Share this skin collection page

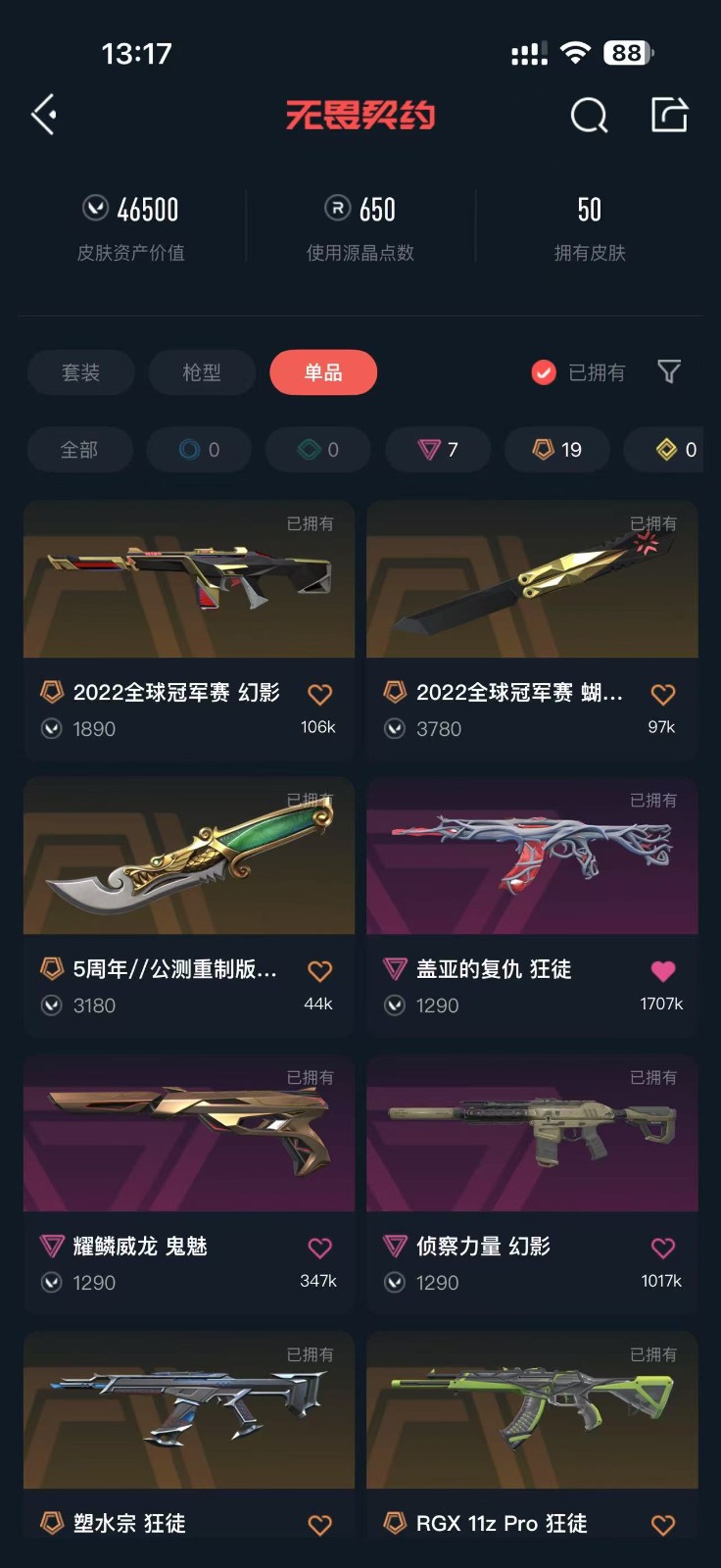(670, 115)
